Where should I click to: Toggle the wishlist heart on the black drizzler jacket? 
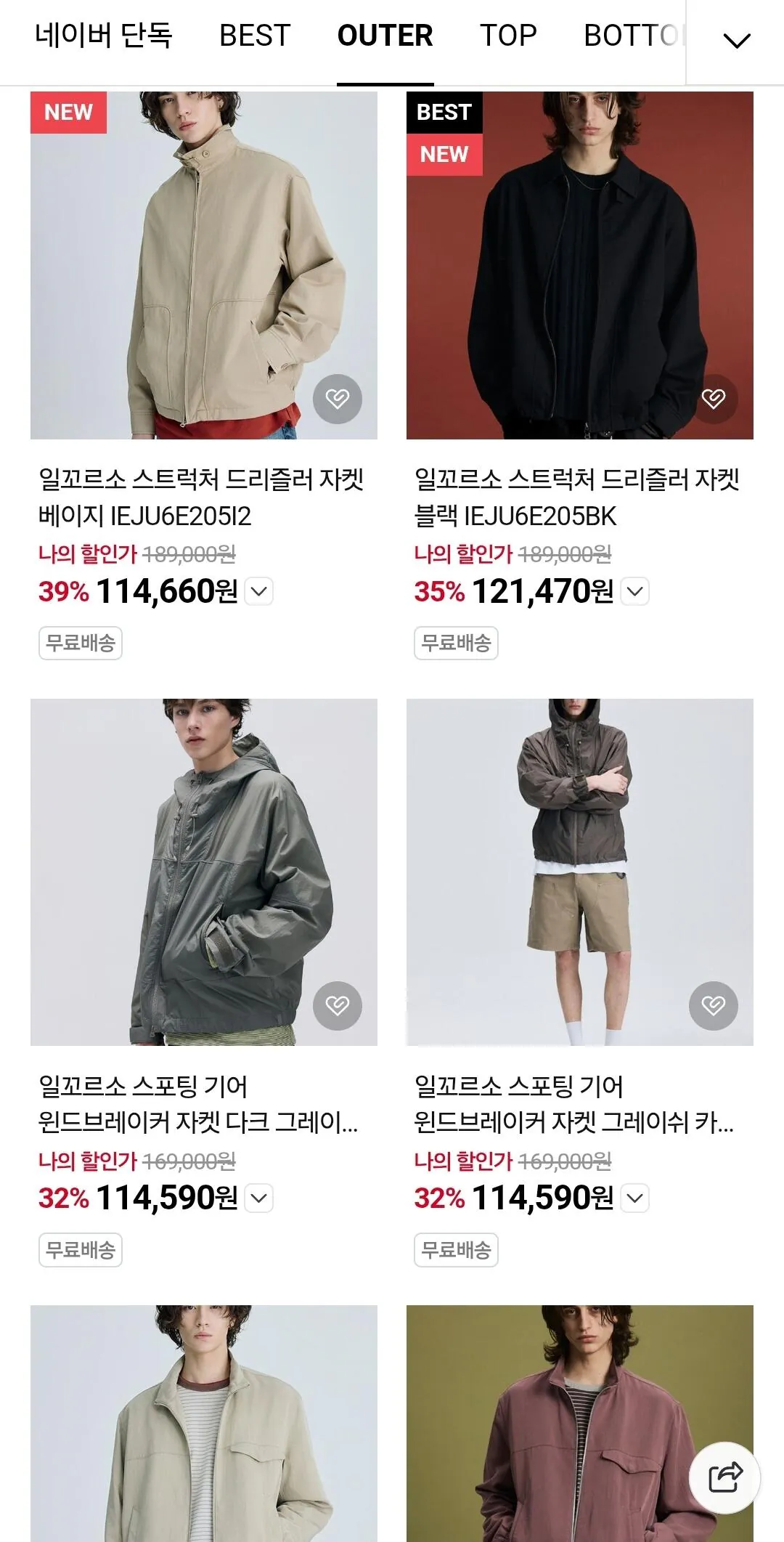tap(714, 398)
